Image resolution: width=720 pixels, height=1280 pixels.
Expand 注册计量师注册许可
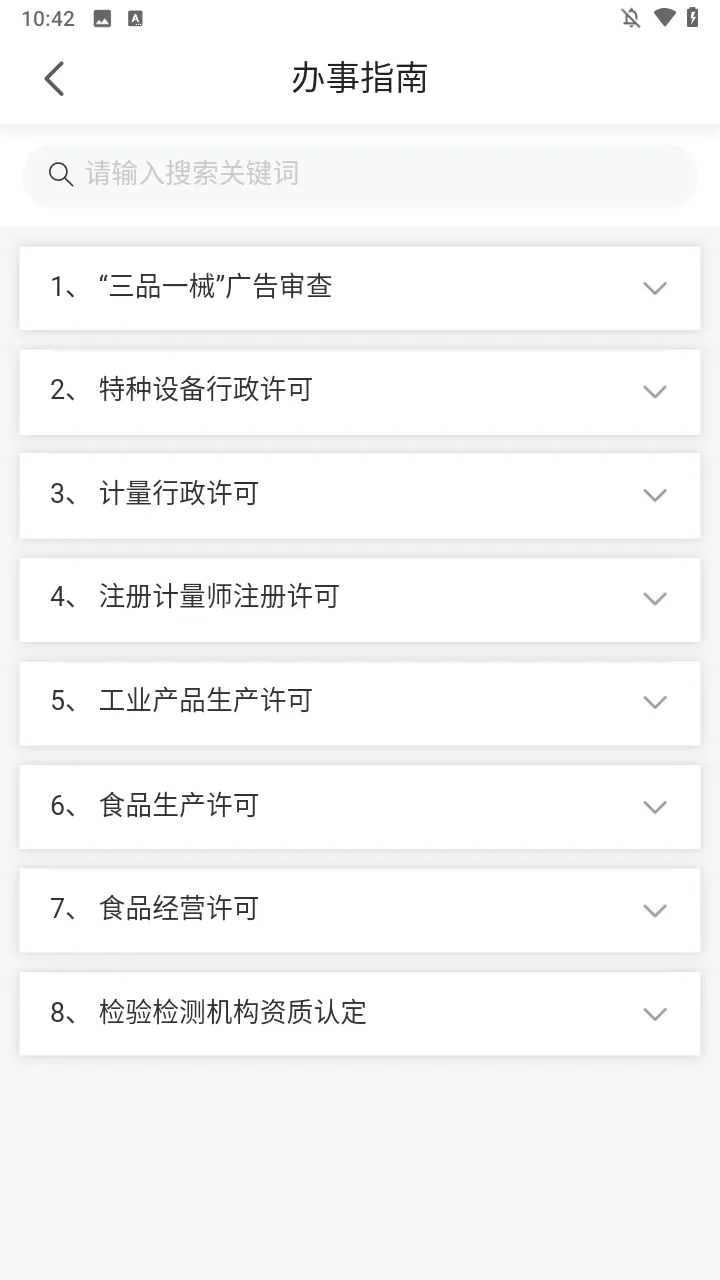click(360, 598)
